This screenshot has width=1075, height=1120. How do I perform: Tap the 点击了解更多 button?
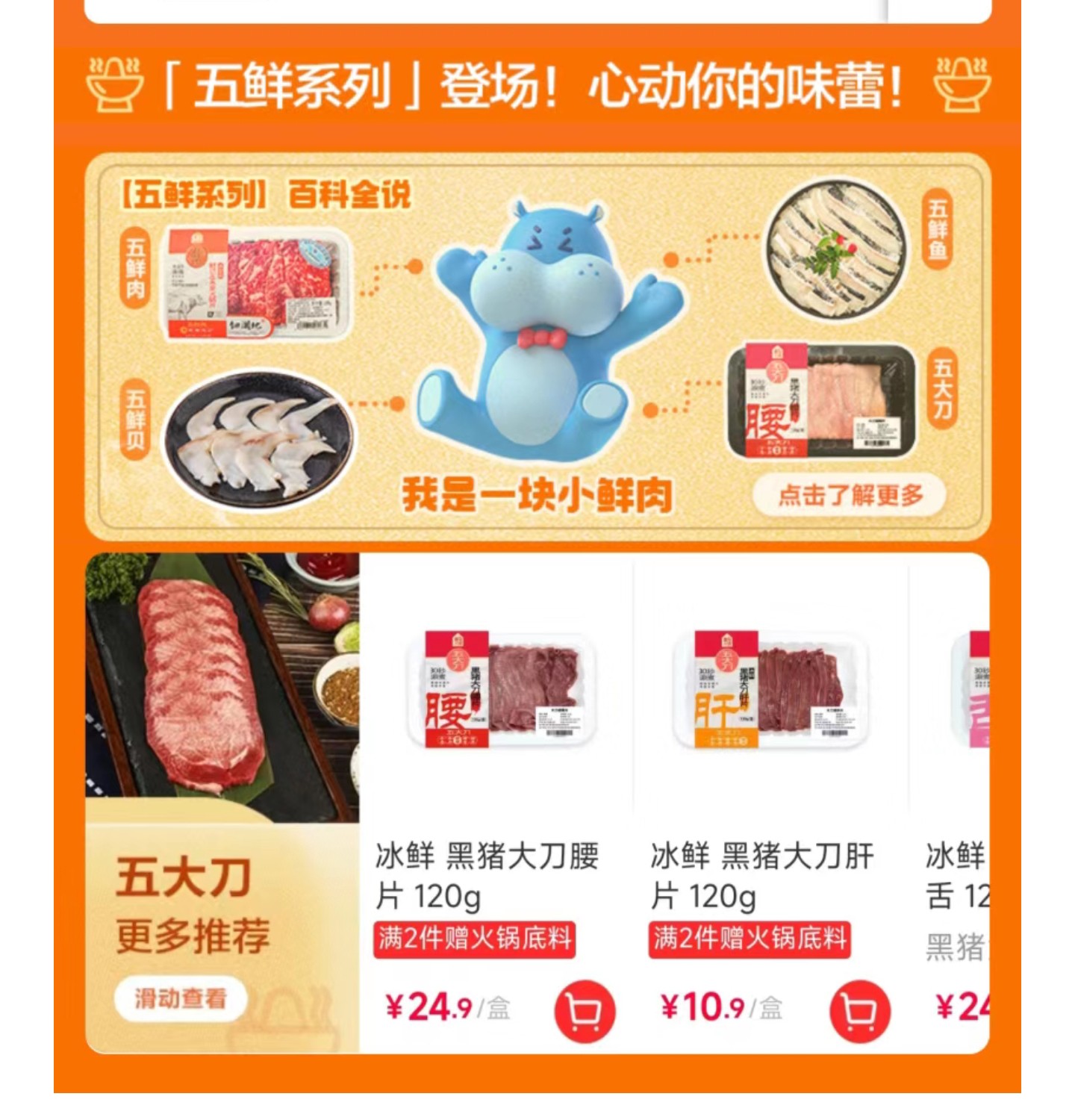click(849, 495)
